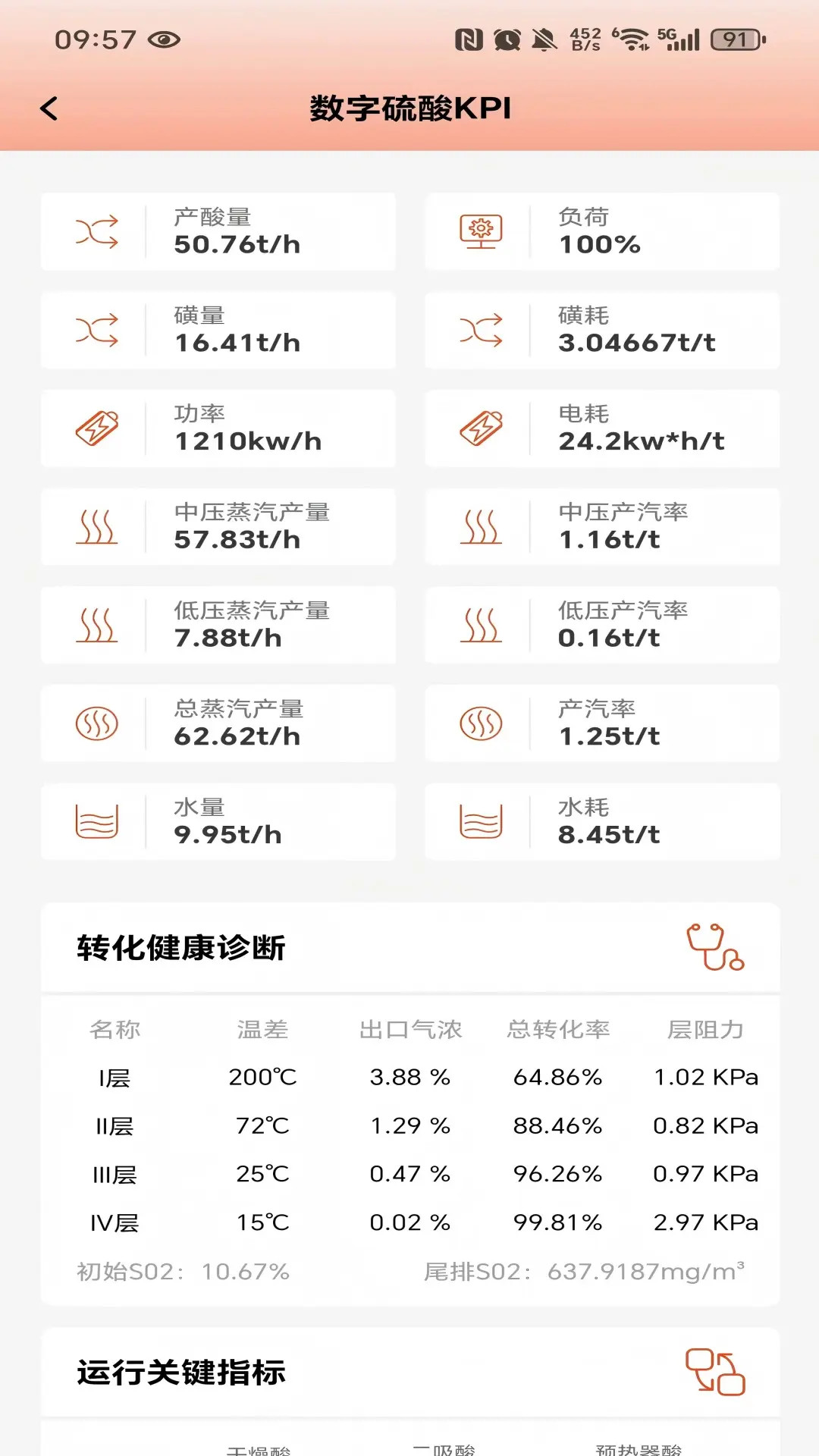Click the 低压蒸汽产量 steam icon
This screenshot has height=1456, width=819.
coord(97,625)
